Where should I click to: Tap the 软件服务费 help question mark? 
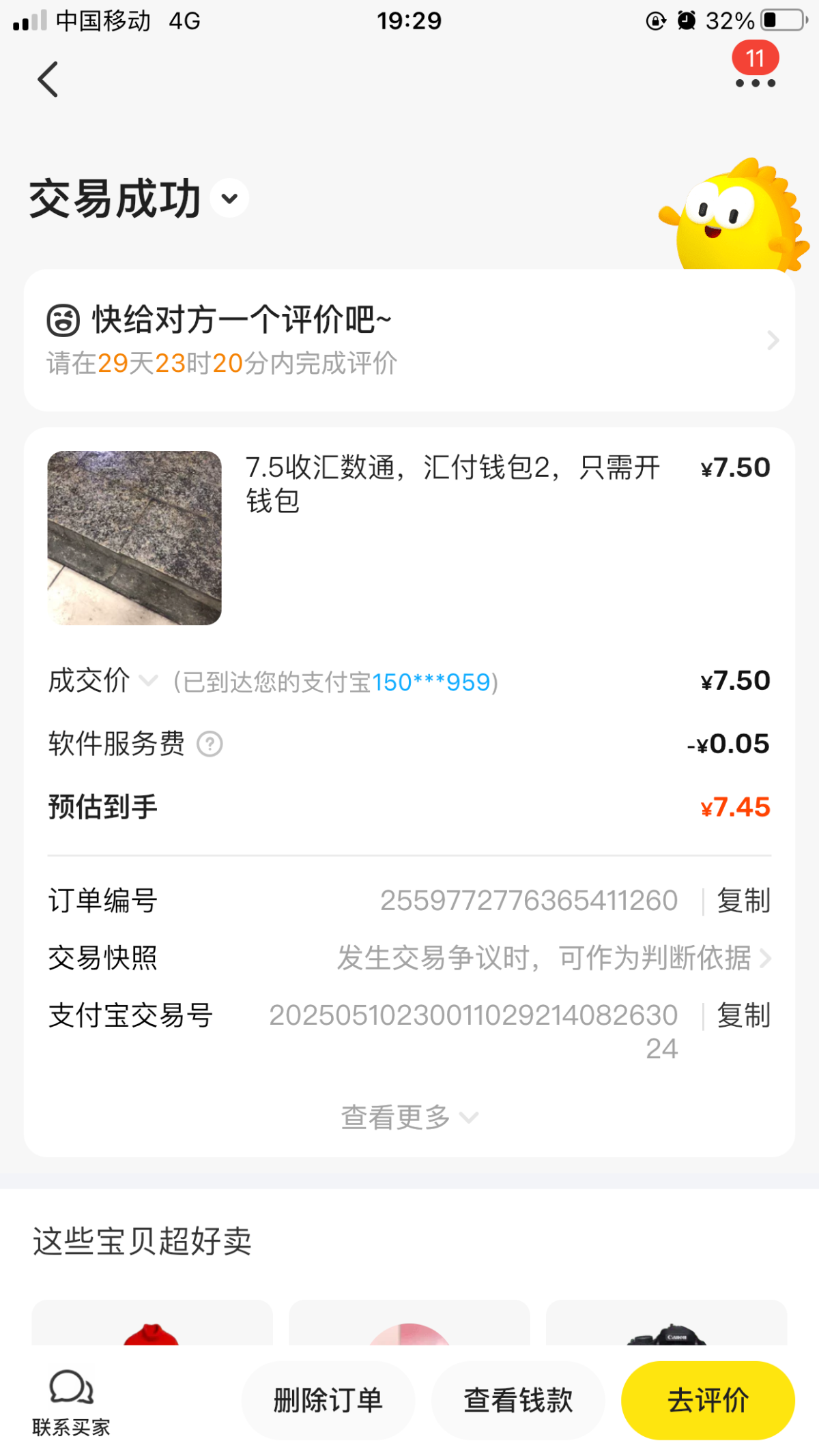coord(210,744)
